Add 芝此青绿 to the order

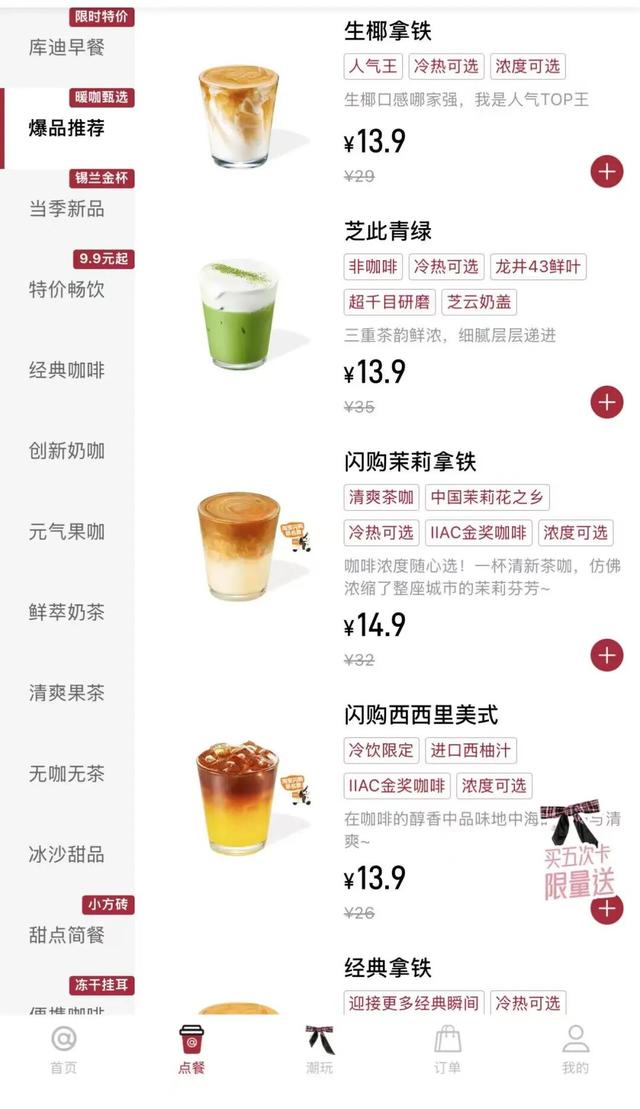tap(607, 402)
